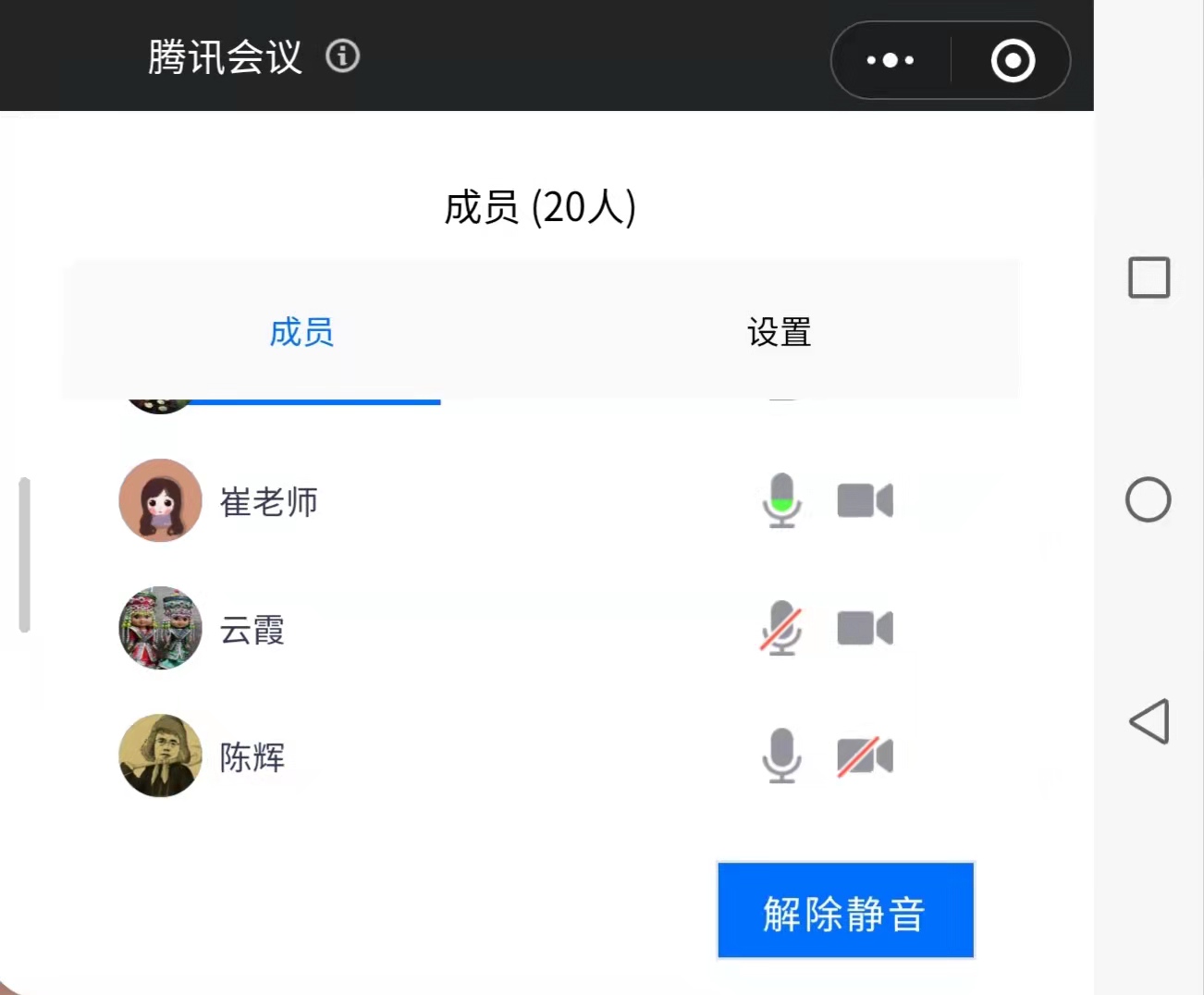
Task: Unmute 云霞's microphone
Action: (781, 628)
